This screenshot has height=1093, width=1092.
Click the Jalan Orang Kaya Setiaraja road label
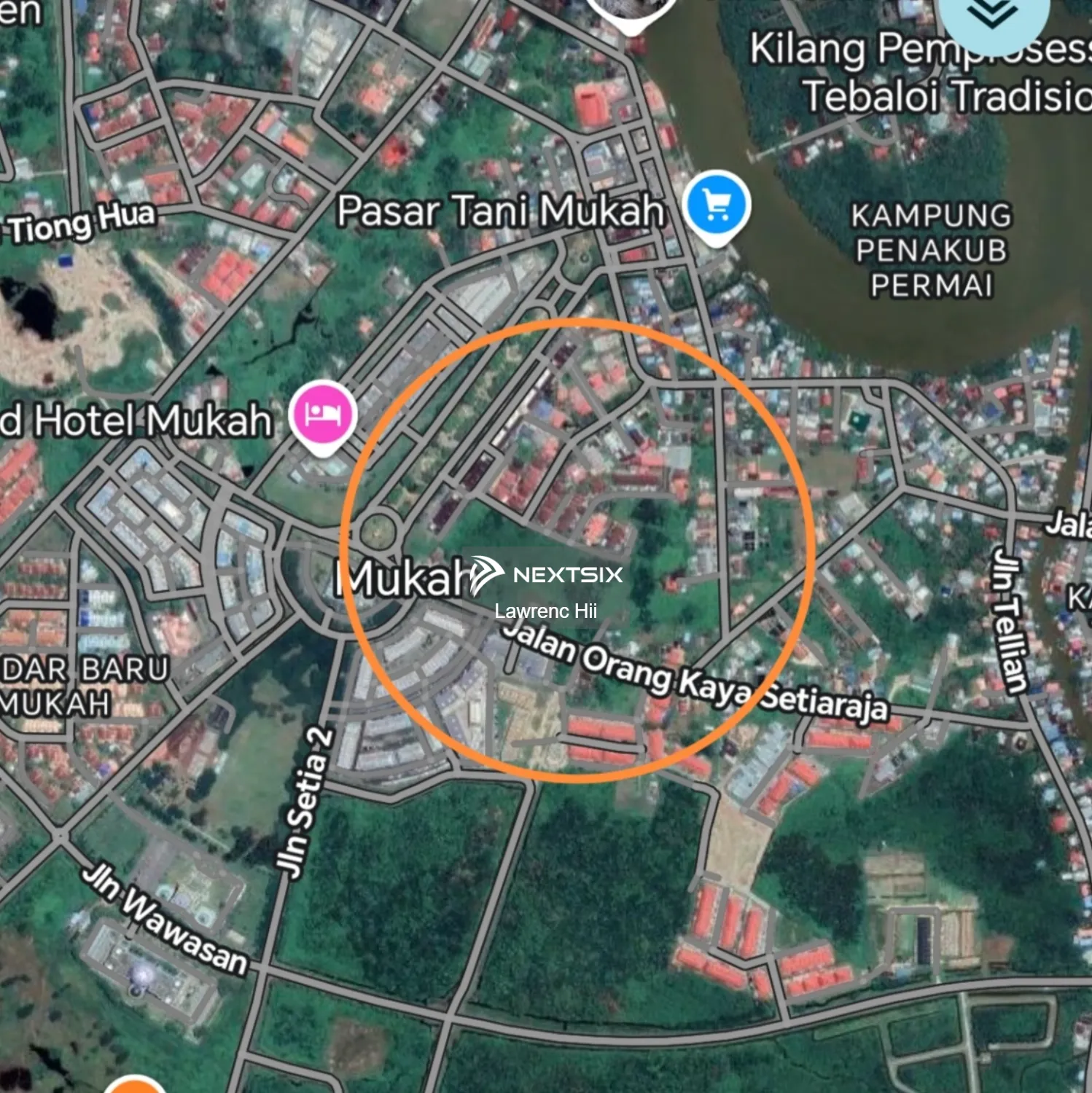click(696, 678)
